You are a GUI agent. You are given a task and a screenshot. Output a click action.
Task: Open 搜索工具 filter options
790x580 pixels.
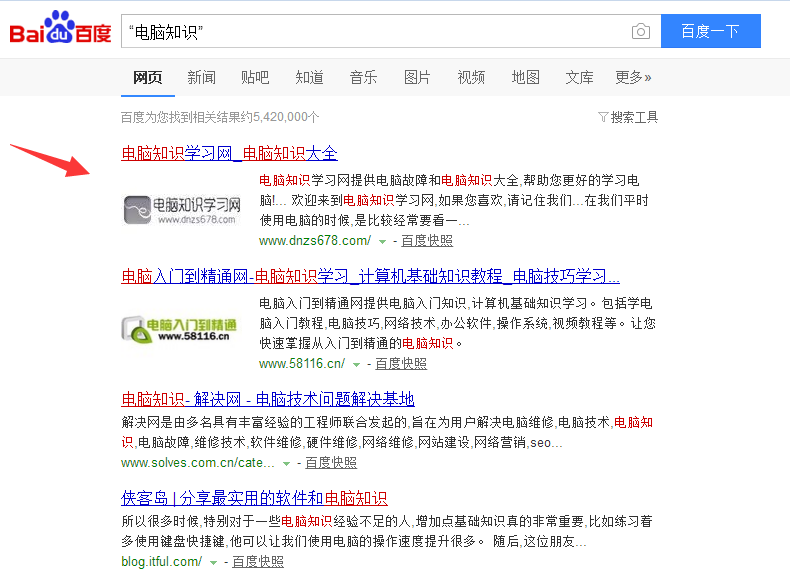[x=628, y=117]
